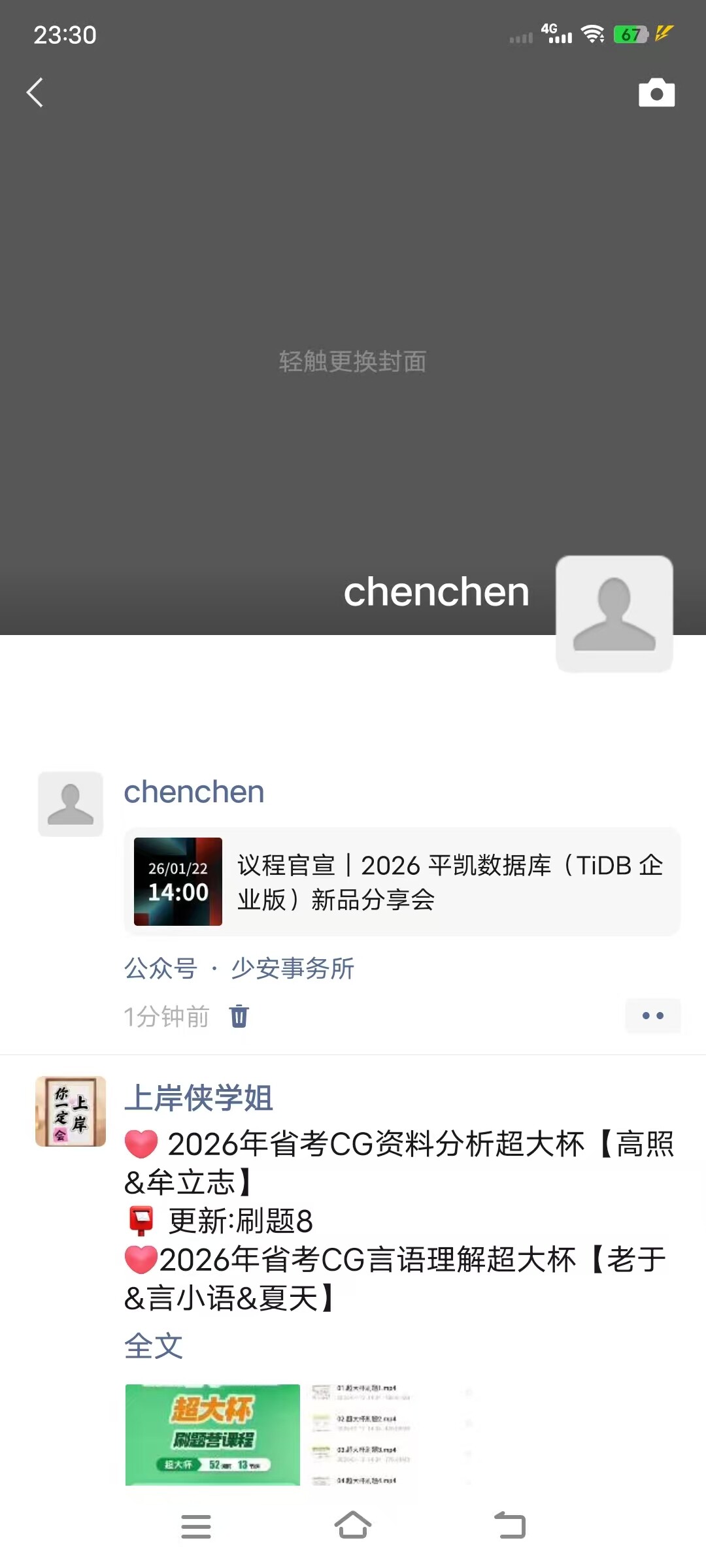
Task: Tap cover area to change cover
Action: pos(352,361)
